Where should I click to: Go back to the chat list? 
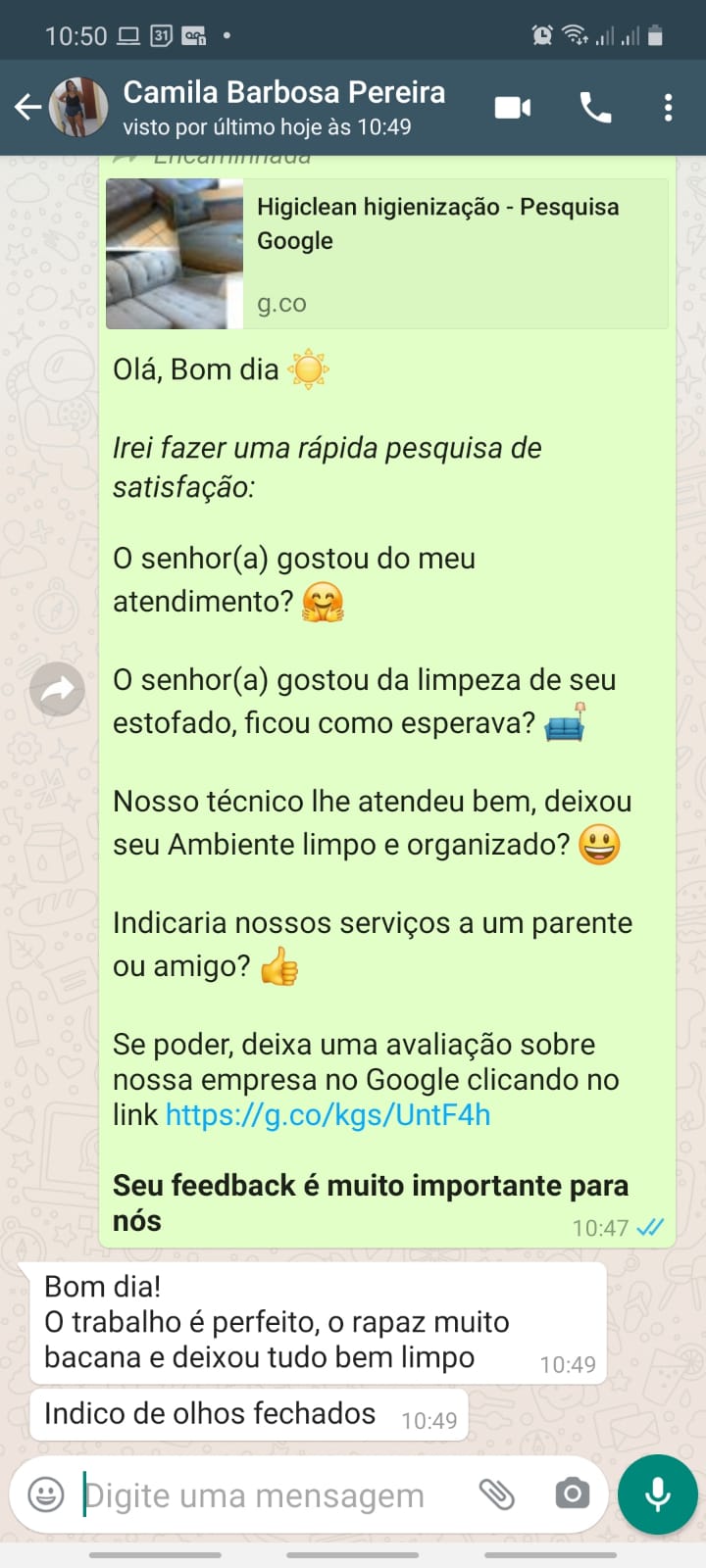click(27, 107)
